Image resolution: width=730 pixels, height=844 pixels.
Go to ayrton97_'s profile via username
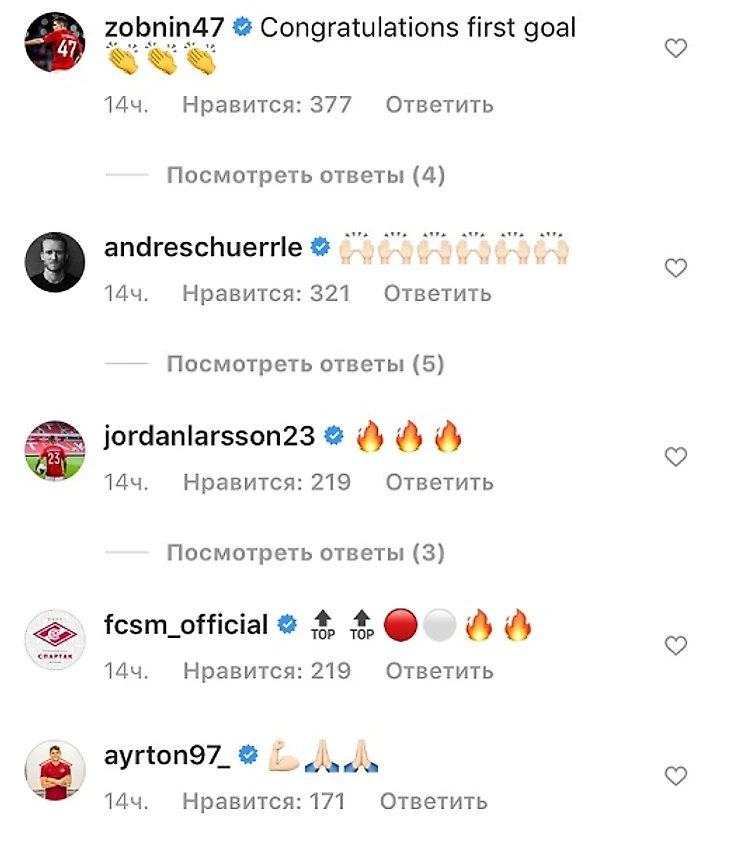[167, 756]
